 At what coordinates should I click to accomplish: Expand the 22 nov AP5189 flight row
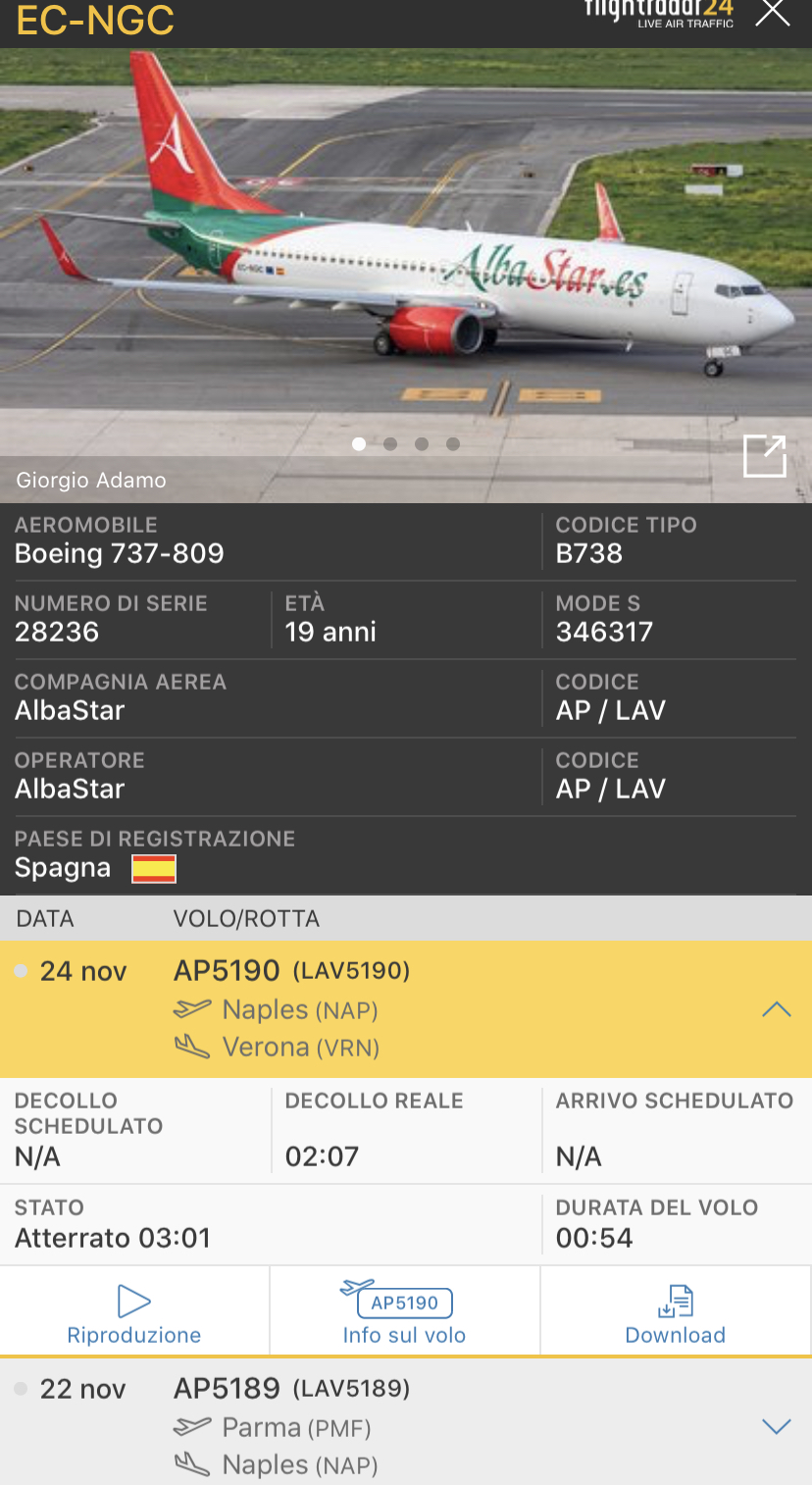coord(776,1427)
